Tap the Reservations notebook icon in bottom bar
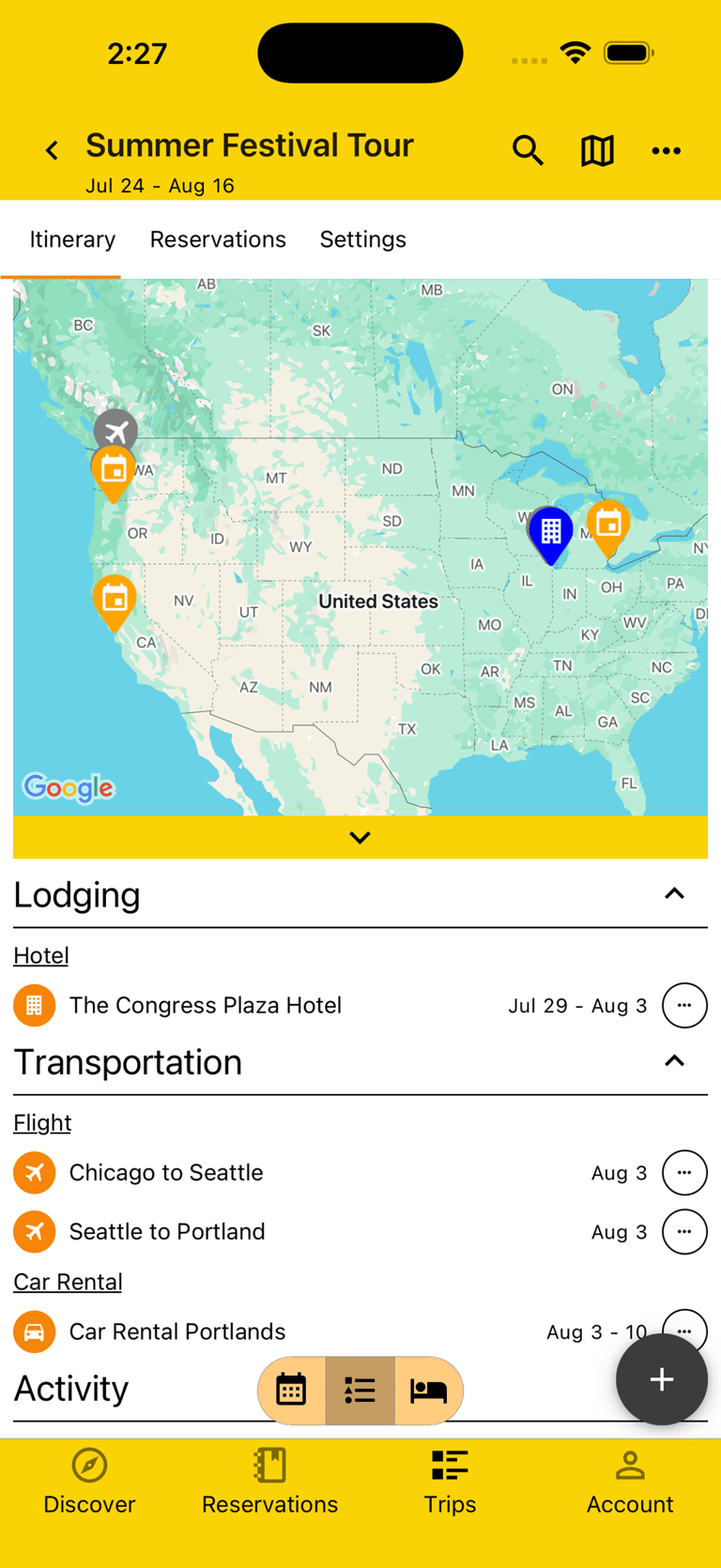 click(x=269, y=1466)
